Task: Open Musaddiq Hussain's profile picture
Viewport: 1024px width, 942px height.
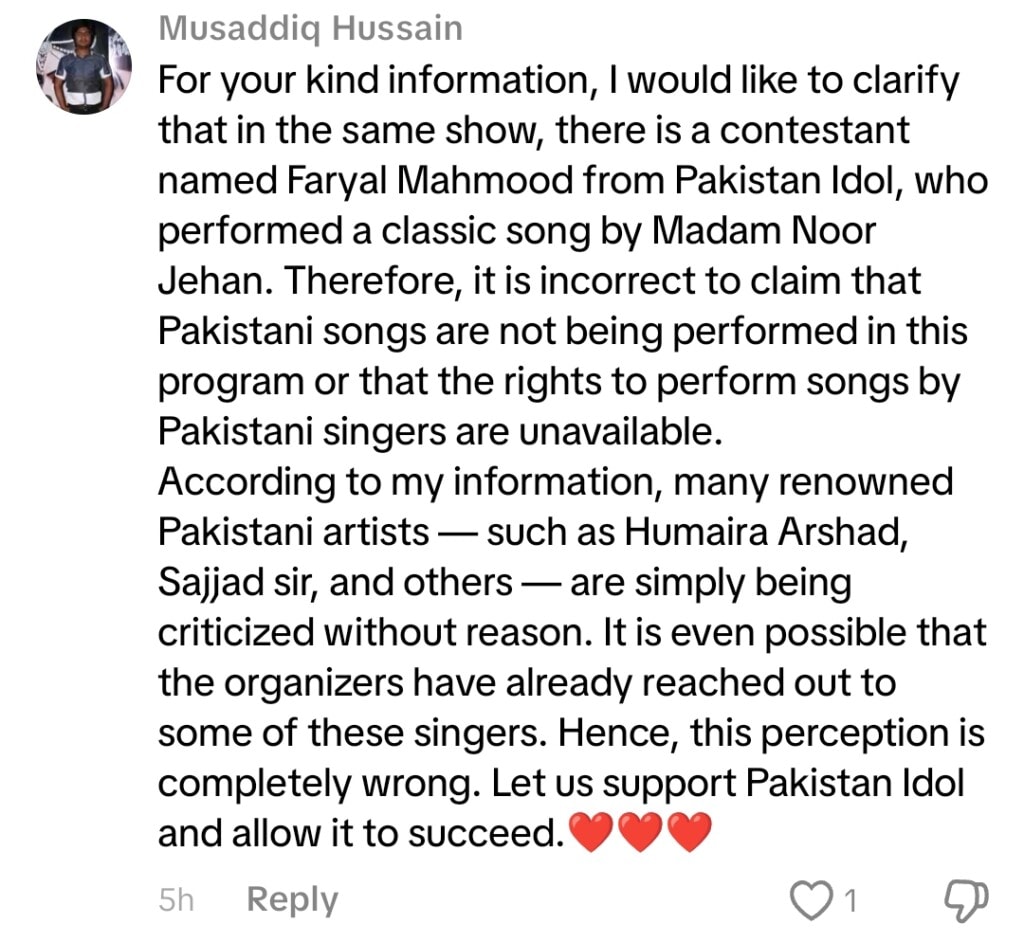Action: tap(84, 69)
